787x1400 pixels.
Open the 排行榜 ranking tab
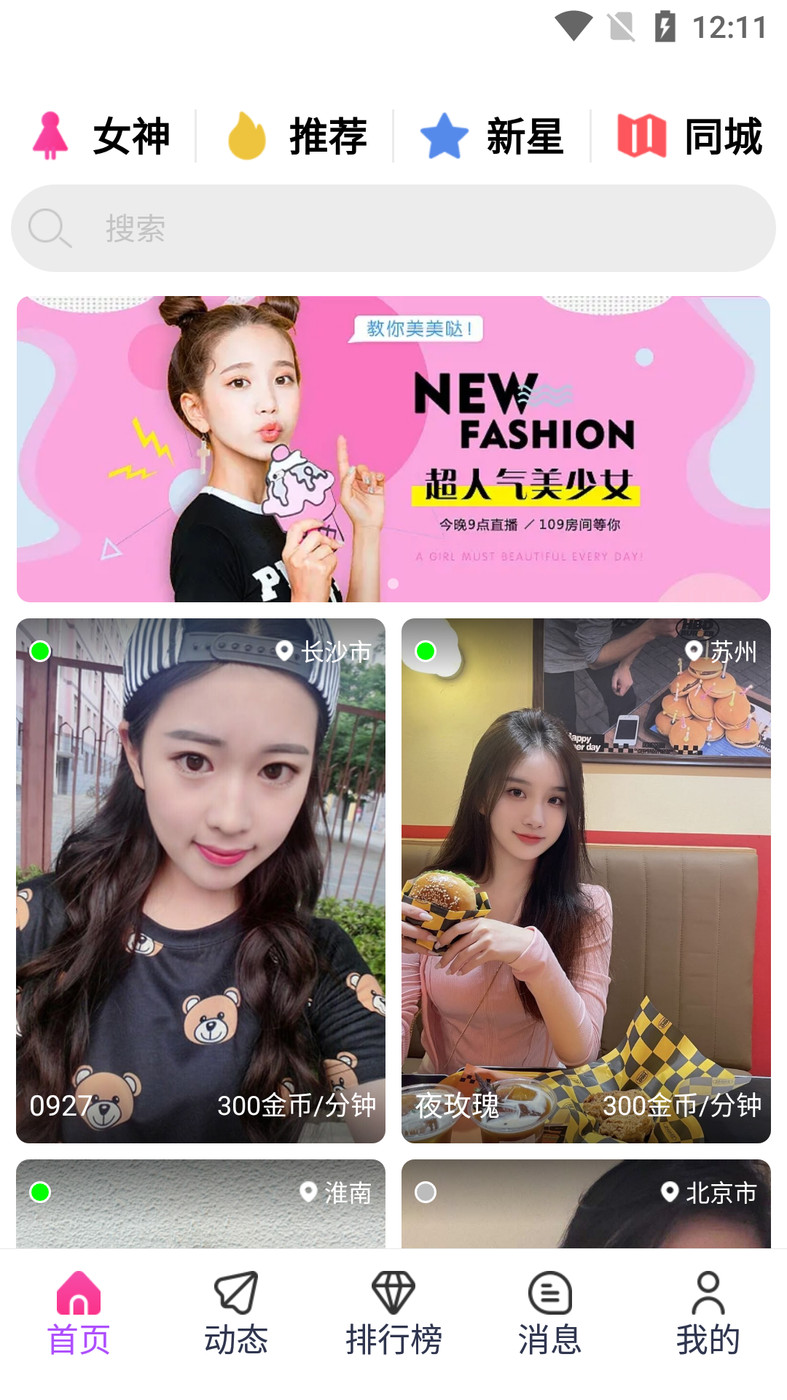(393, 1313)
